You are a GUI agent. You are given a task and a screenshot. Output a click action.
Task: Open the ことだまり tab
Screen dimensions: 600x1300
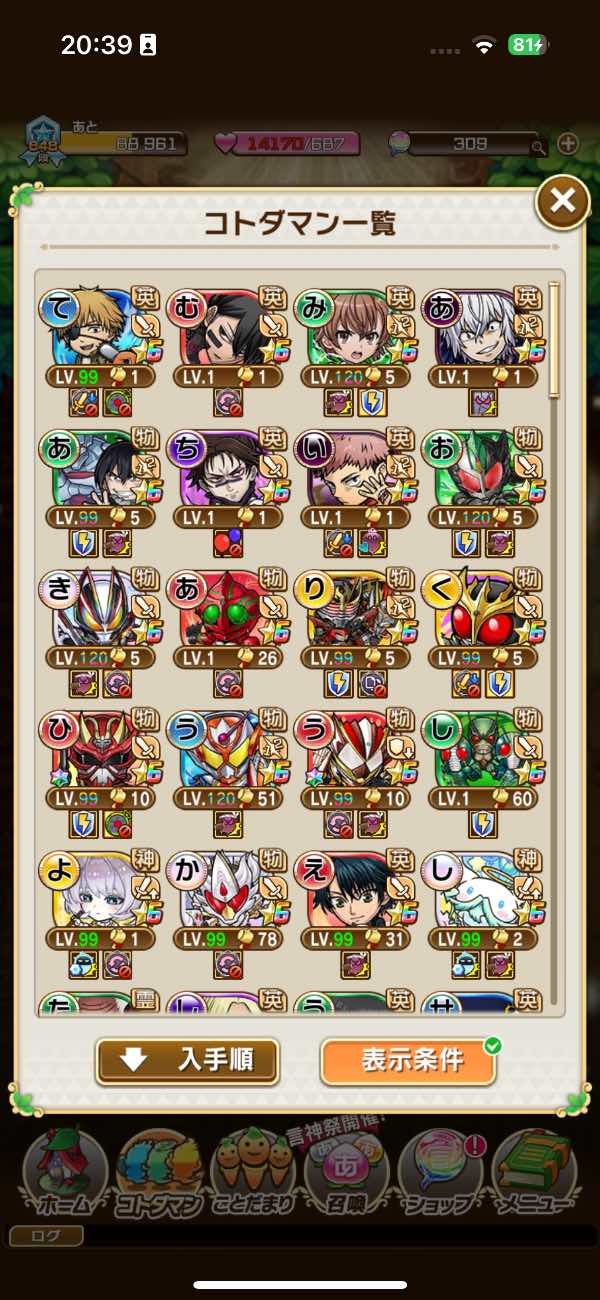[252, 1172]
